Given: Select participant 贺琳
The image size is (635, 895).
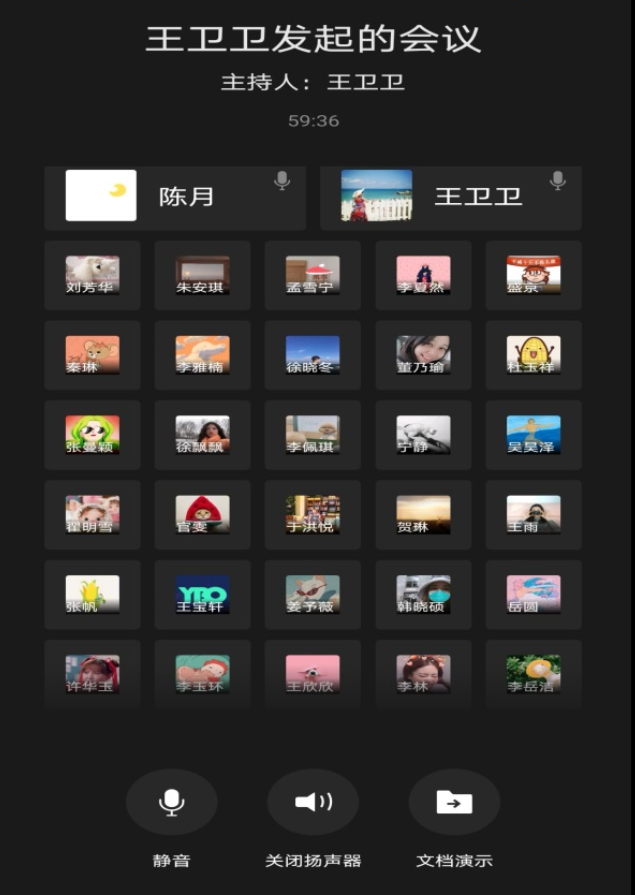Looking at the screenshot, I should coord(423,515).
